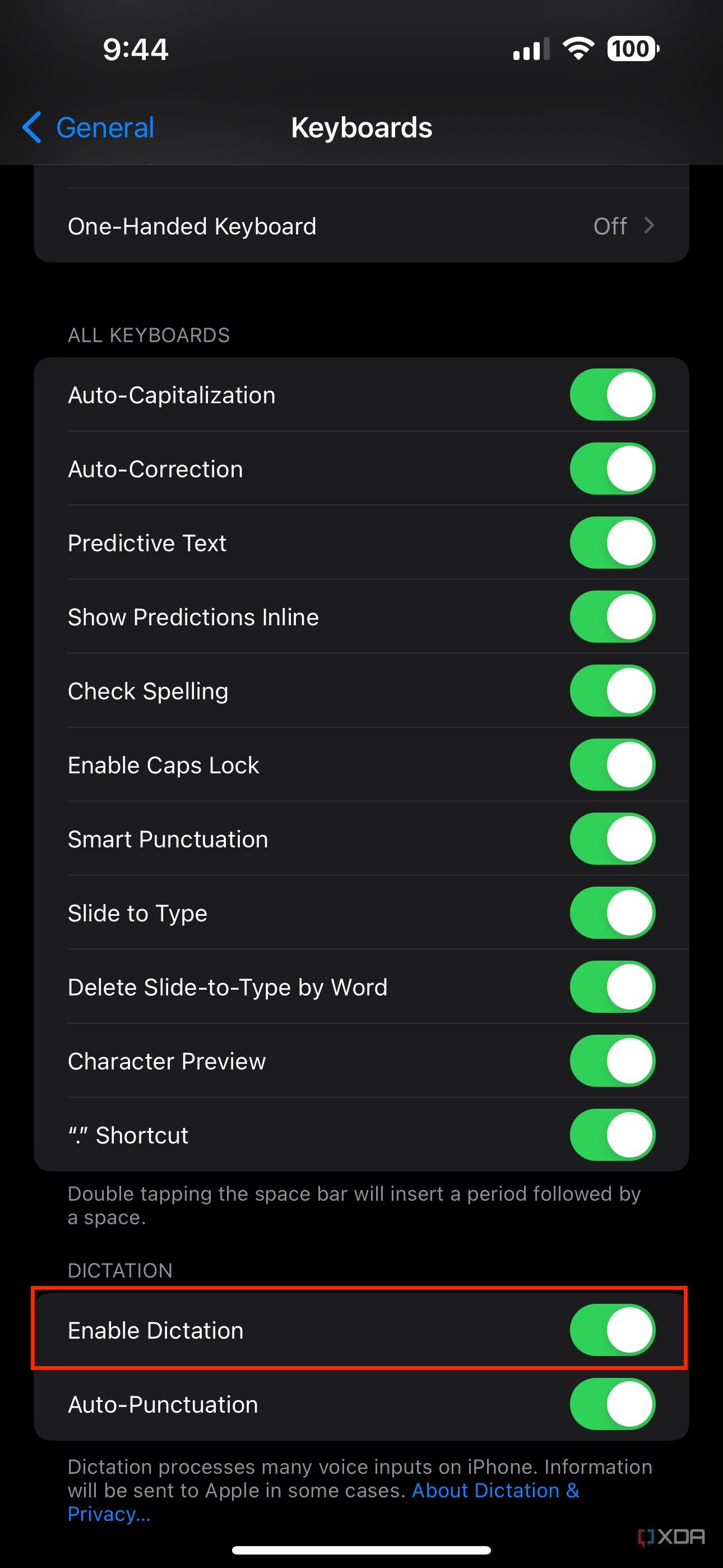Screen dimensions: 723x1568
Task: Open About Dictation & Privacy link
Action: point(495,1490)
